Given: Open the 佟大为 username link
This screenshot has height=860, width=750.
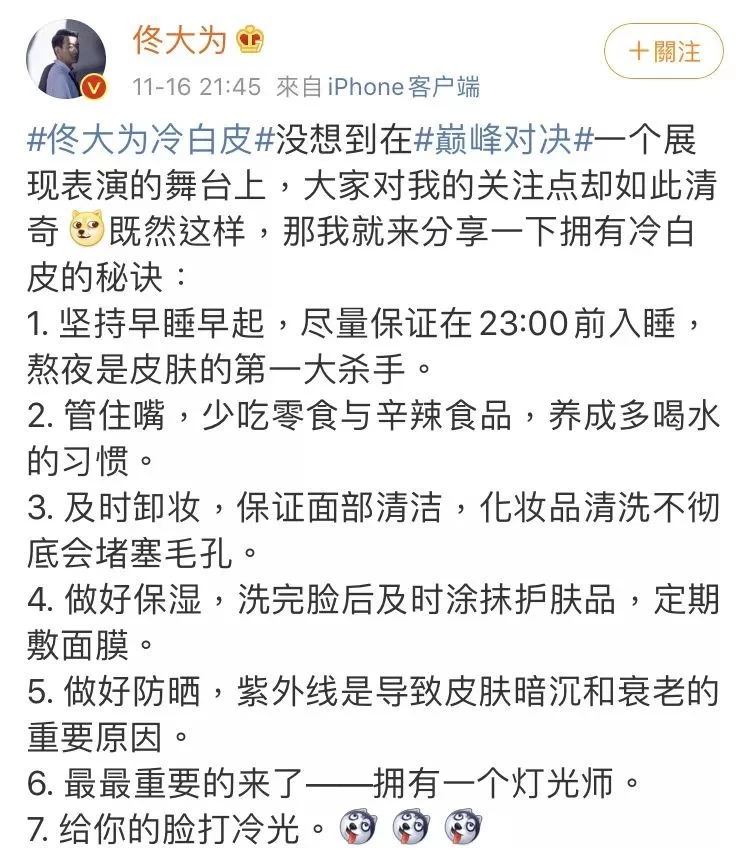Looking at the screenshot, I should 181,38.
